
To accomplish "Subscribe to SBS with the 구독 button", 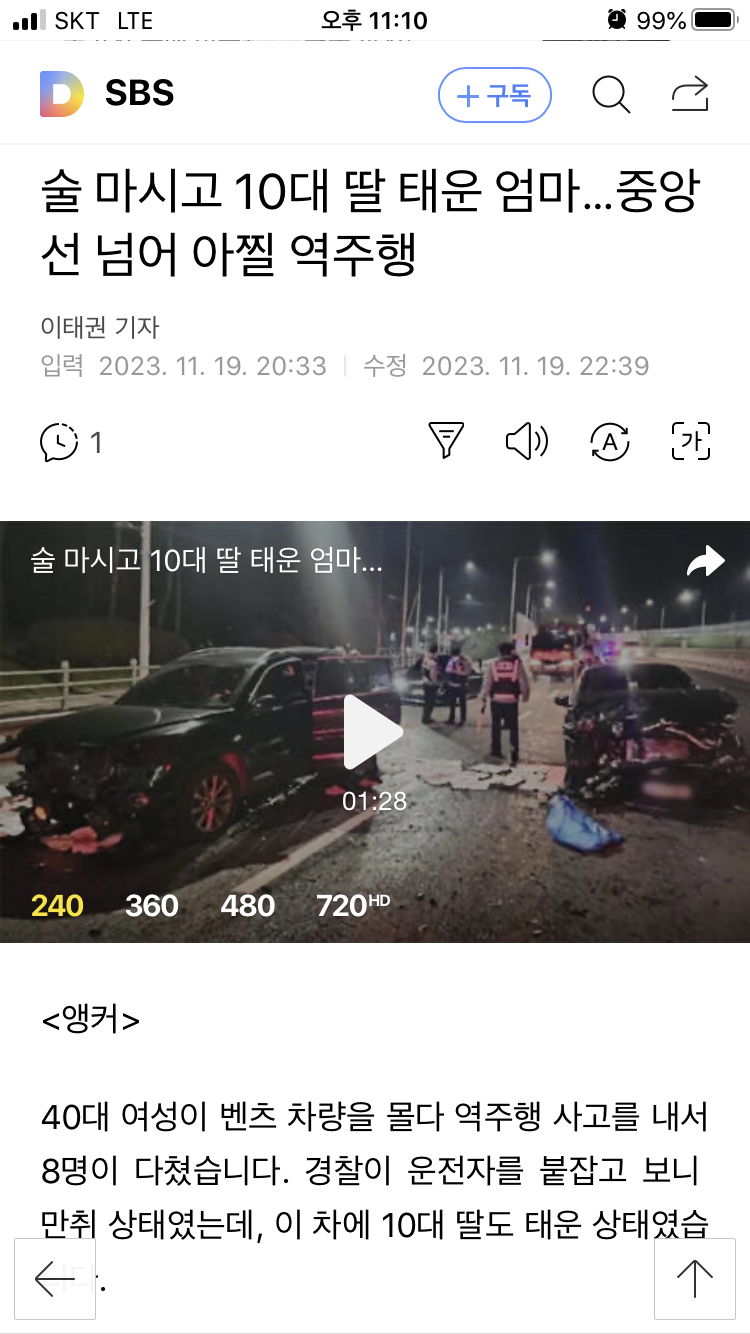I will tap(495, 95).
